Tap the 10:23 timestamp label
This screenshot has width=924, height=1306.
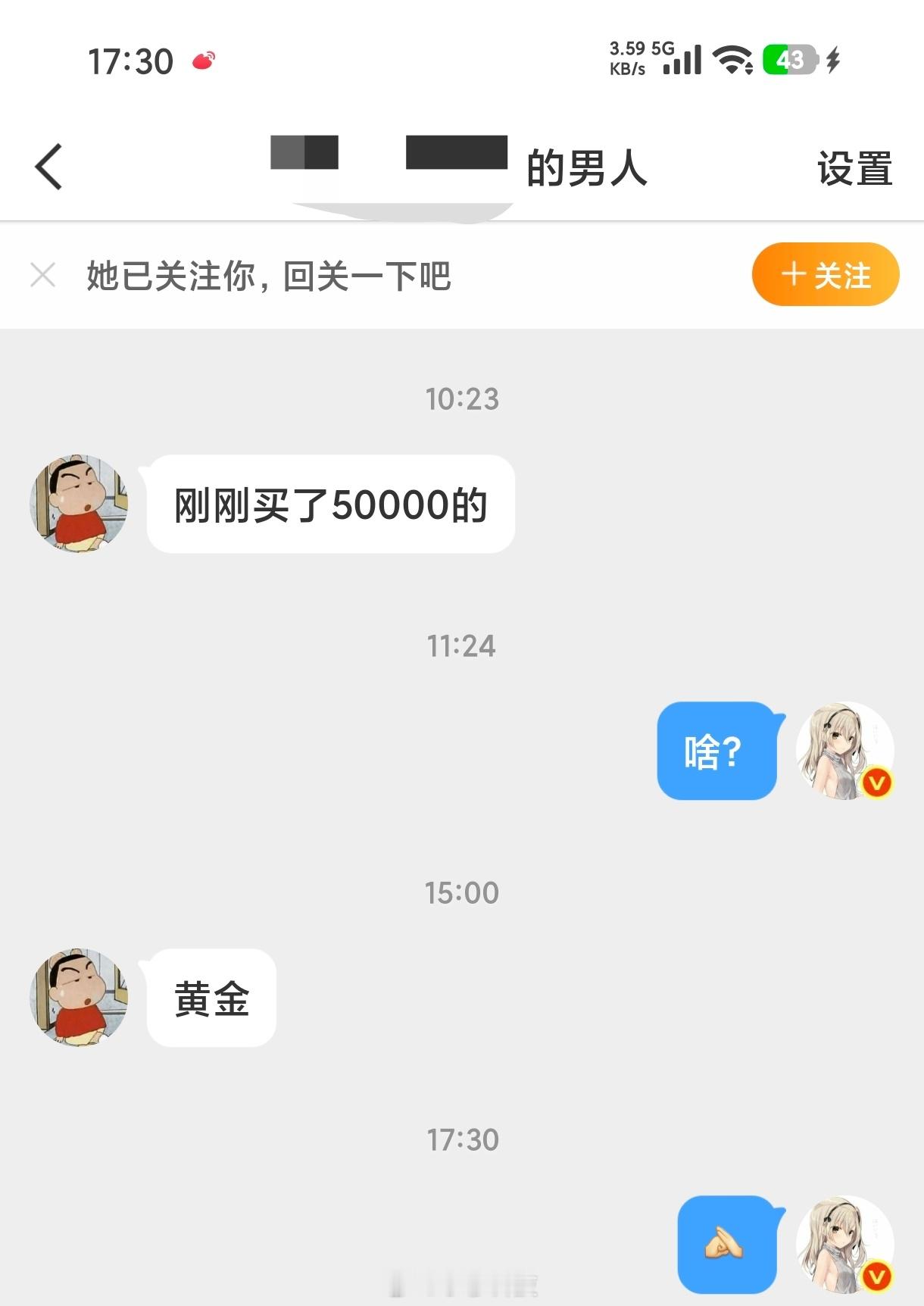[463, 400]
